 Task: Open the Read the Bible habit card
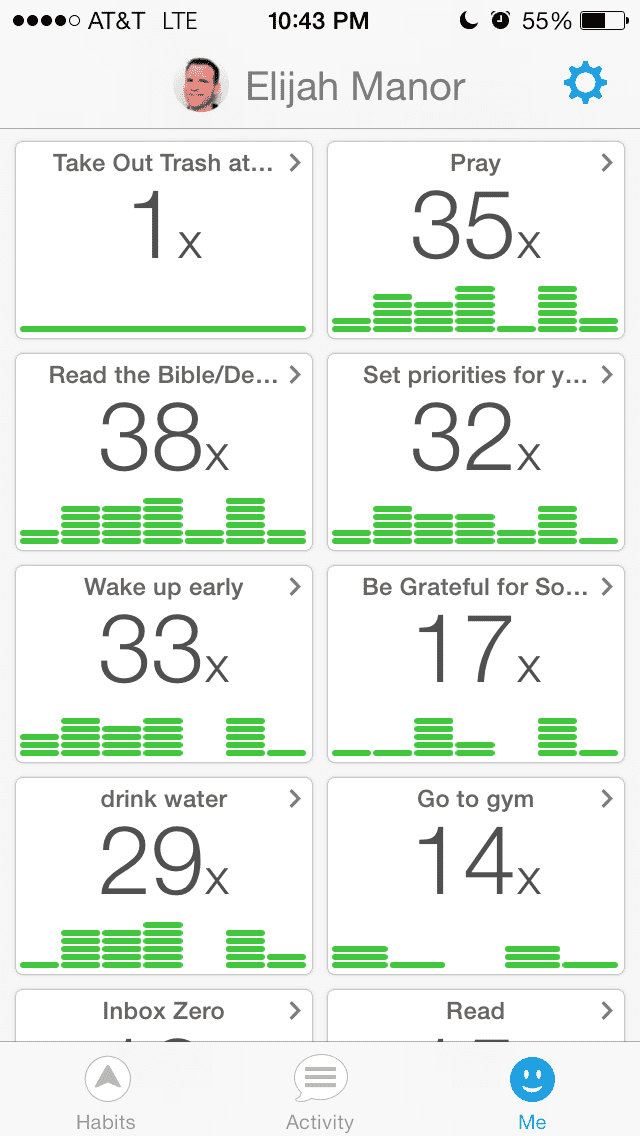(164, 451)
